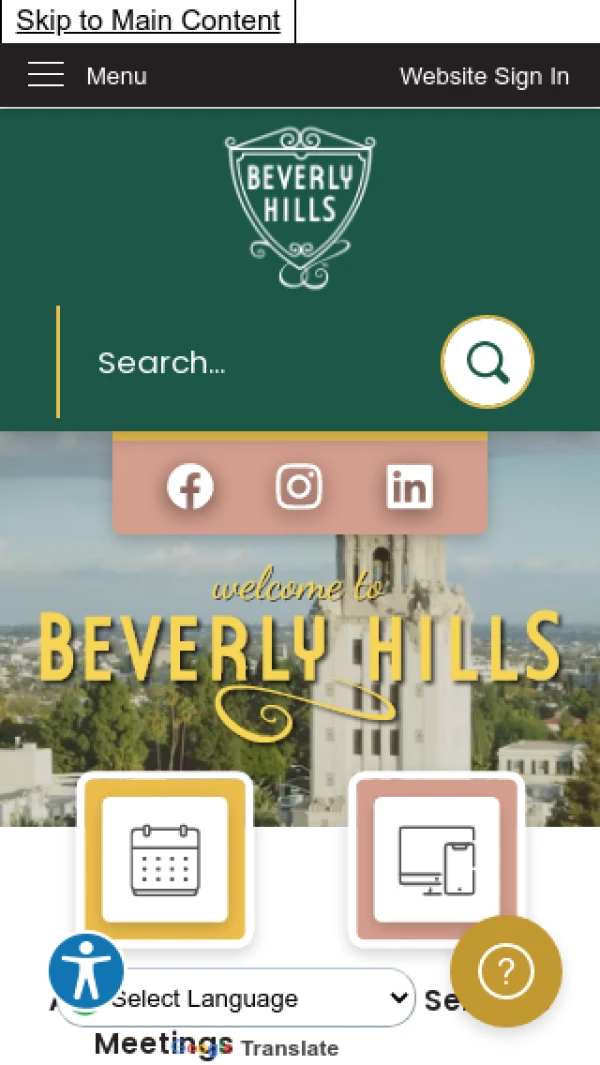Tap Website Sign In
The image size is (600, 1065).
pos(484,76)
